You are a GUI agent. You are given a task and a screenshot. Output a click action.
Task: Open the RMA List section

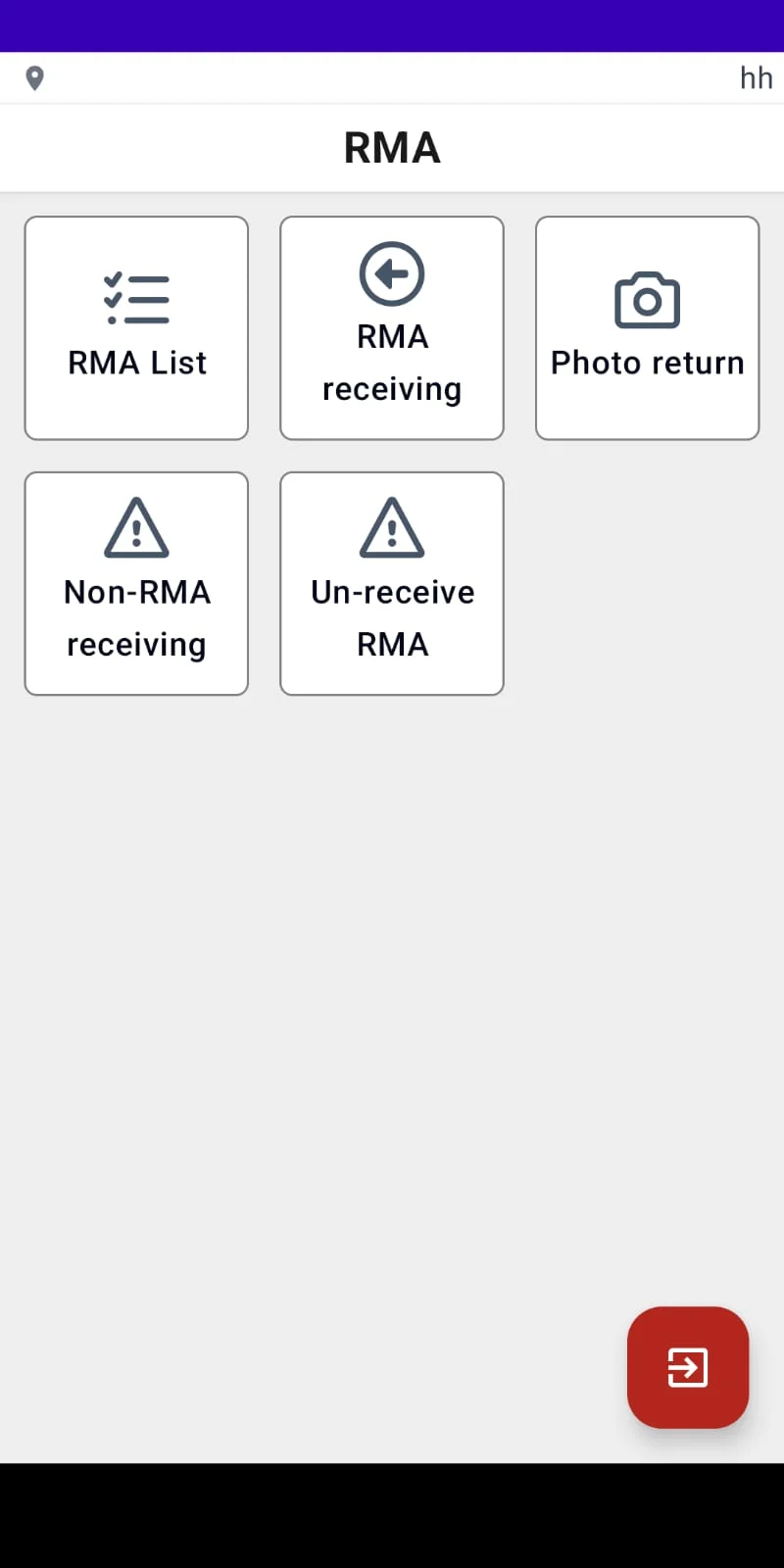tap(136, 328)
